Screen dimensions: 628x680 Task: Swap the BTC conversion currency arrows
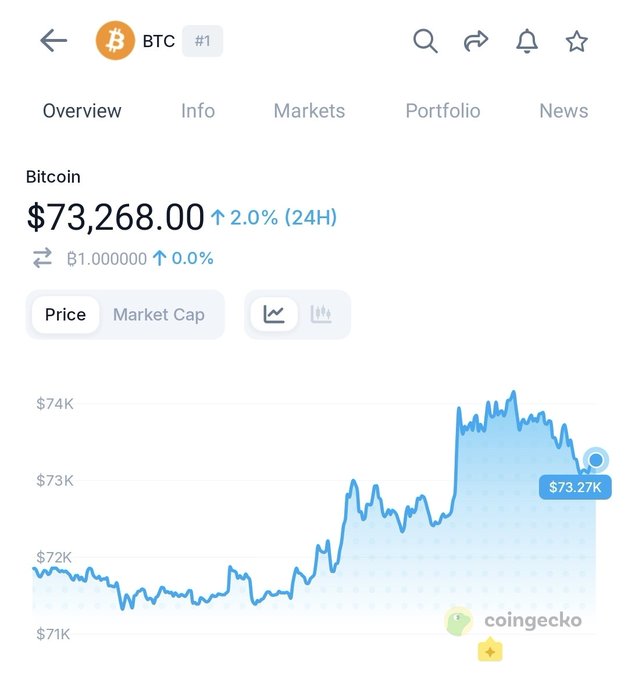pyautogui.click(x=42, y=258)
